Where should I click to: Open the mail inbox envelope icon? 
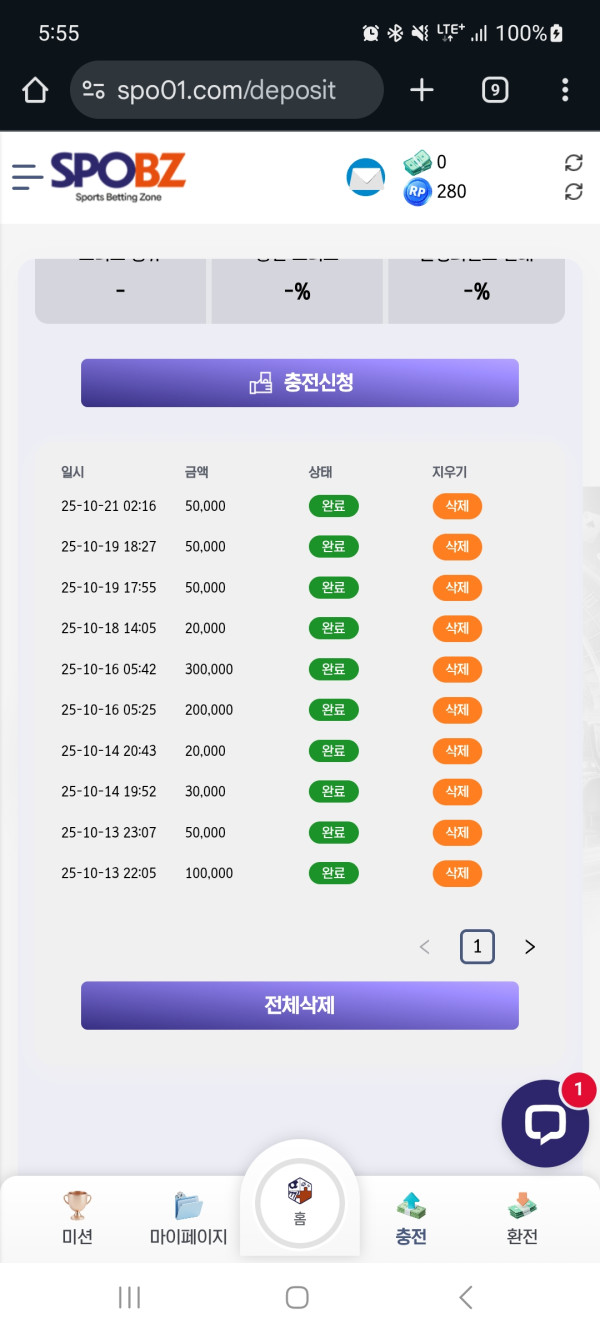365,178
